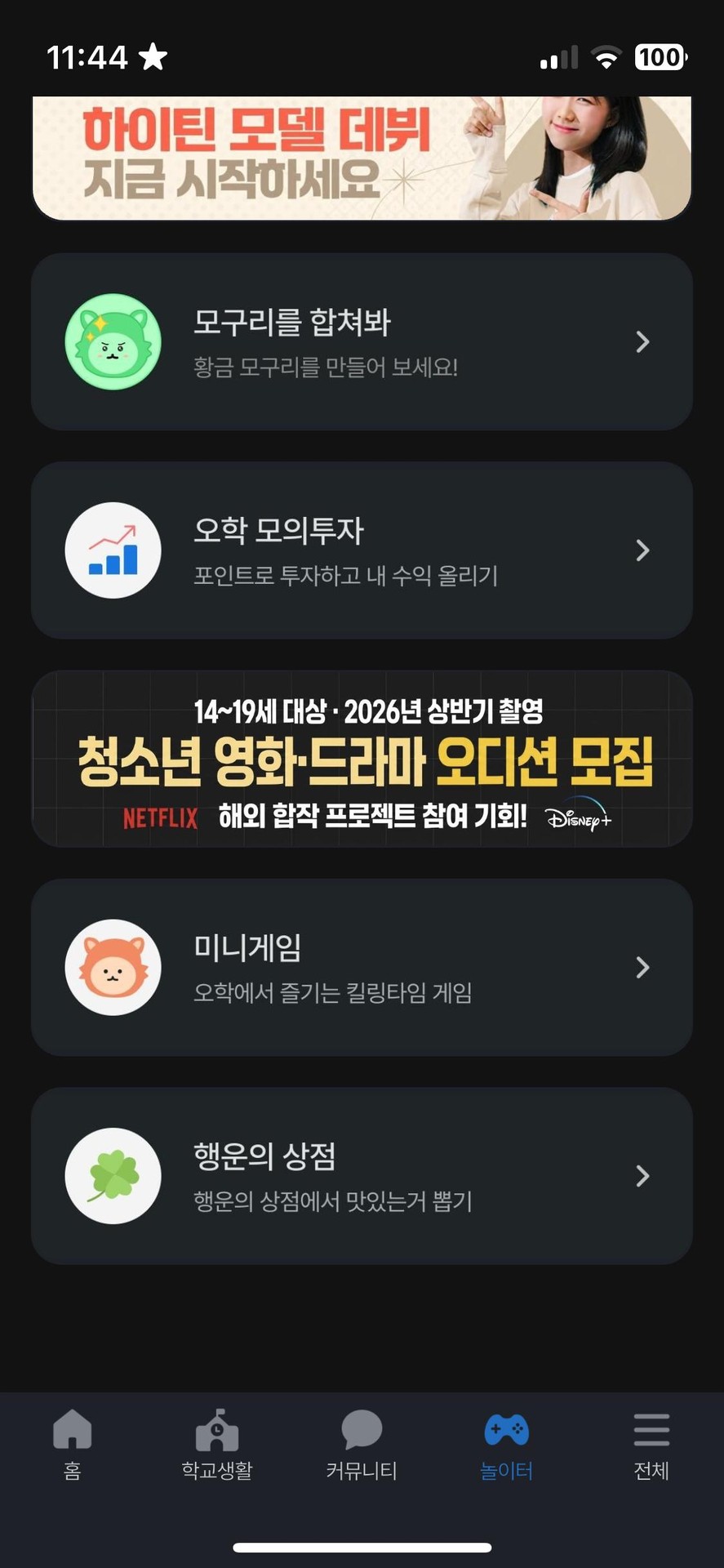Switch to the 학교생활 tab
Image resolution: width=724 pixels, height=1568 pixels.
[217, 1445]
